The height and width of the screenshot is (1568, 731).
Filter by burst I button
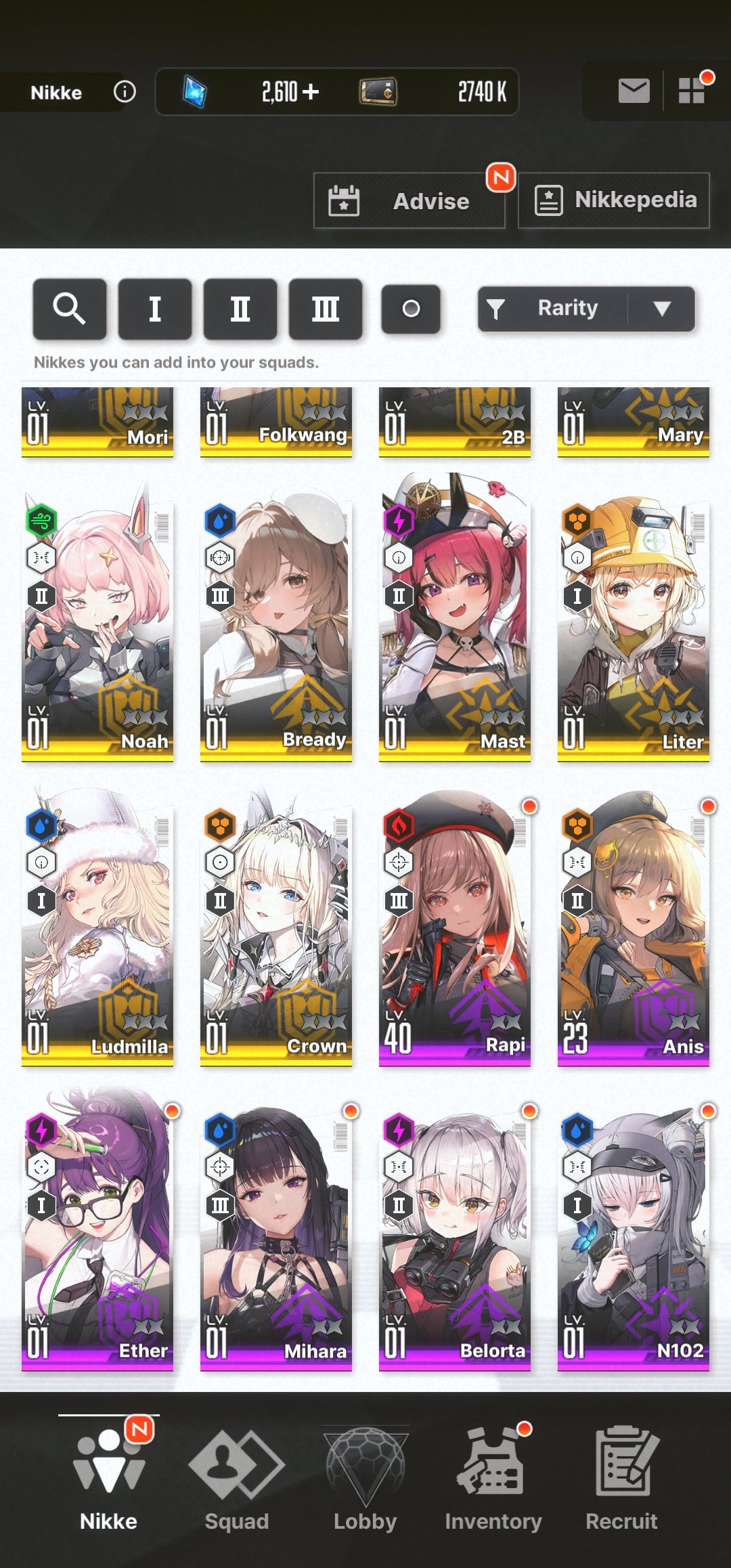click(154, 309)
